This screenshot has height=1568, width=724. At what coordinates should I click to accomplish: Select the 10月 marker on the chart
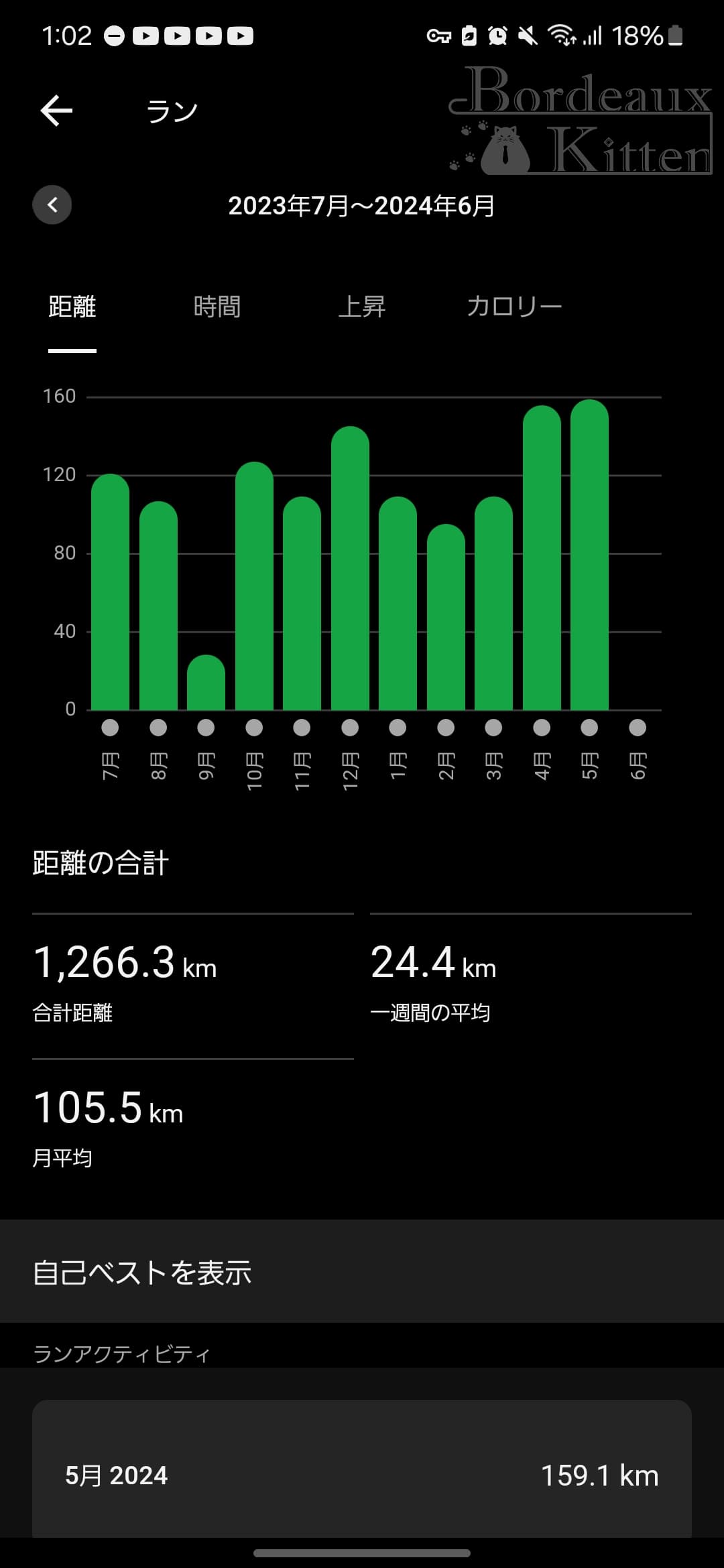254,728
